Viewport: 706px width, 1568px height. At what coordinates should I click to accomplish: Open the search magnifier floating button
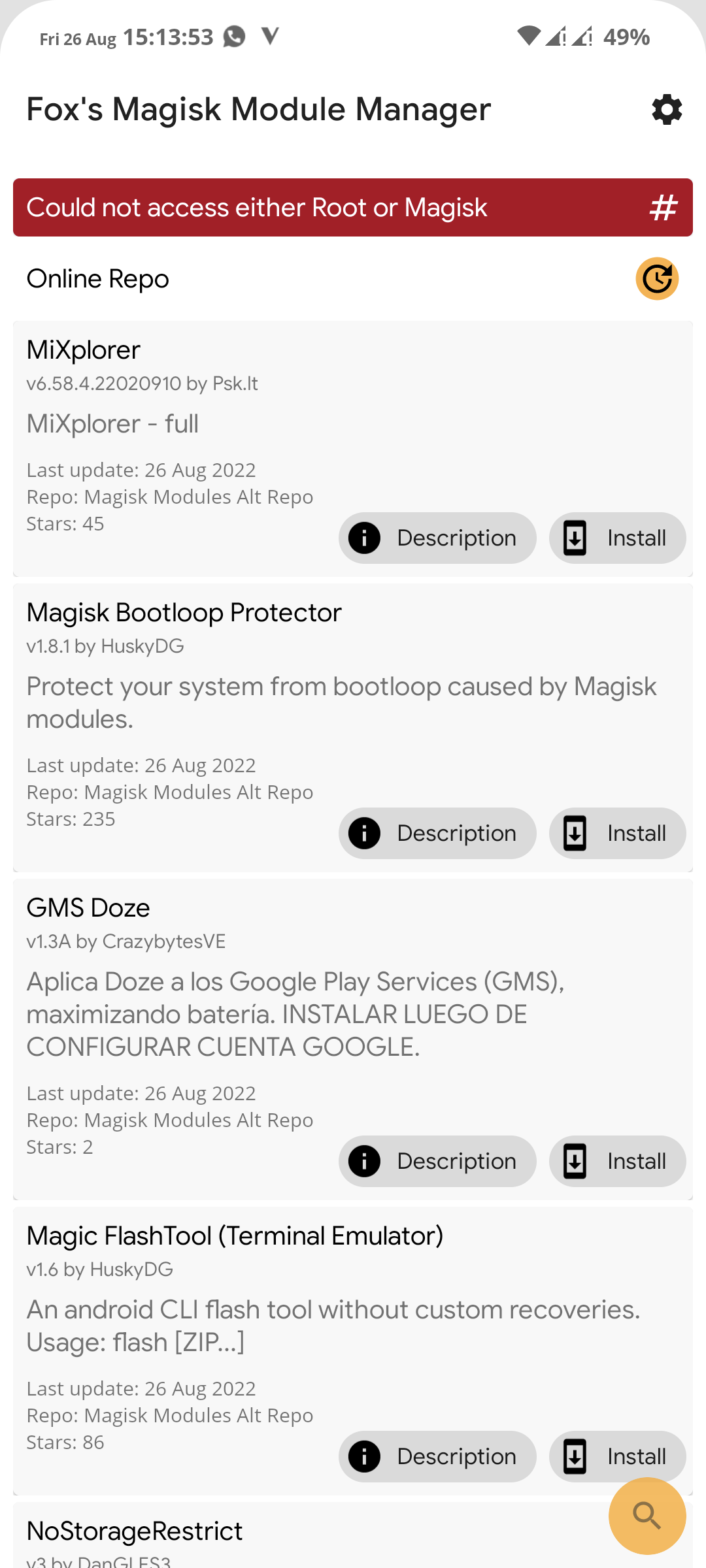647,1517
